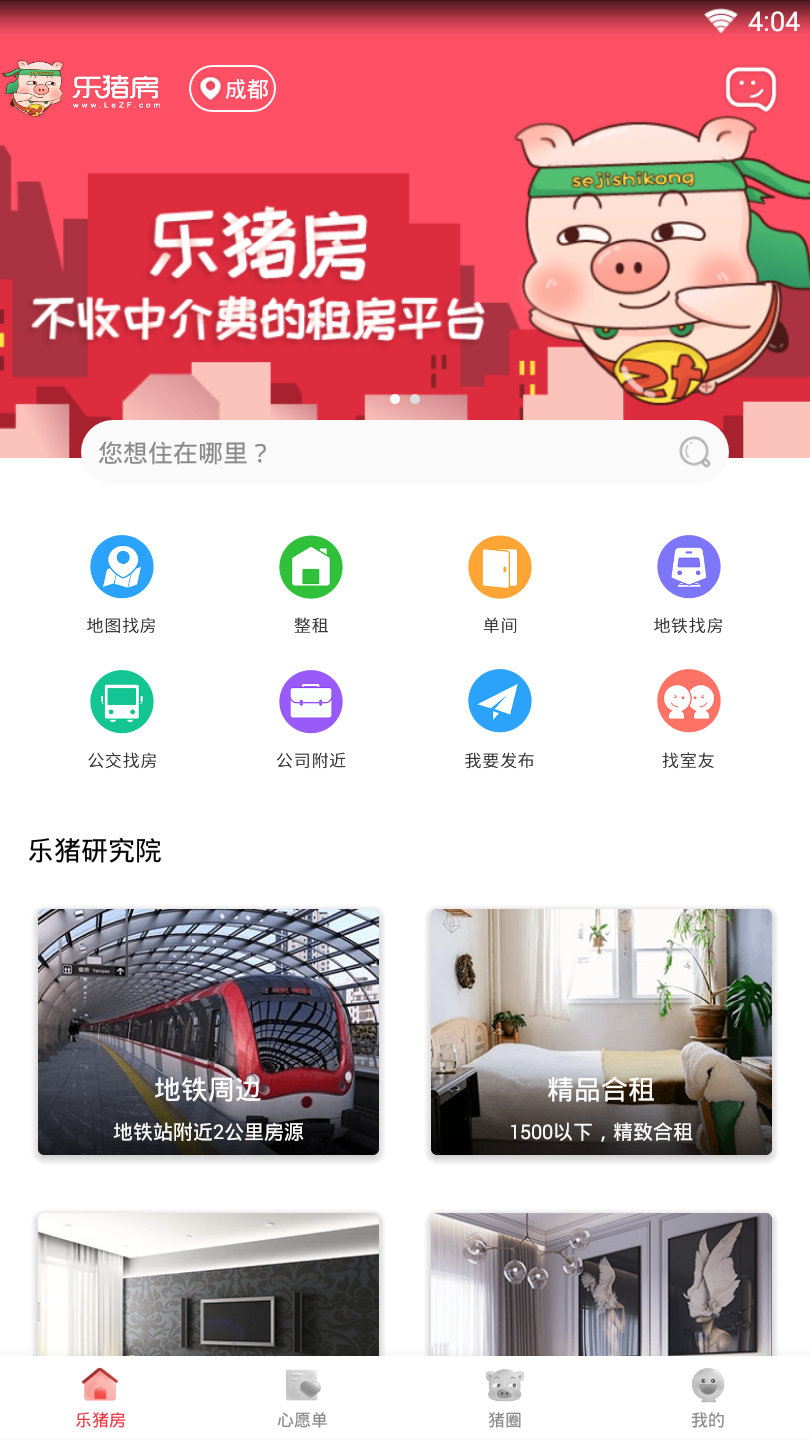Switch to the 猪圈 tab
The height and width of the screenshot is (1440, 810).
(x=505, y=1398)
